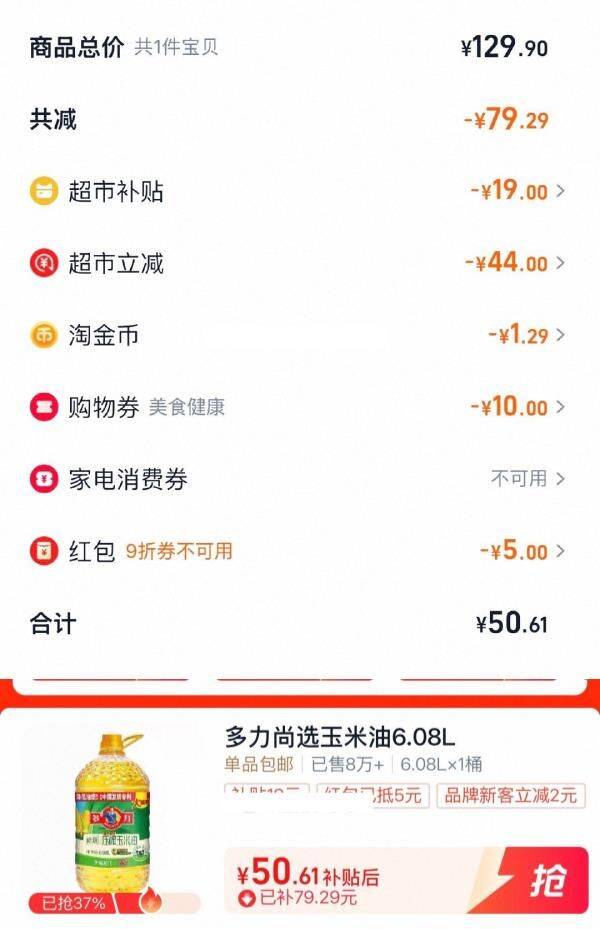
Task: Open the 超市立减 discount row
Action: click(x=300, y=263)
